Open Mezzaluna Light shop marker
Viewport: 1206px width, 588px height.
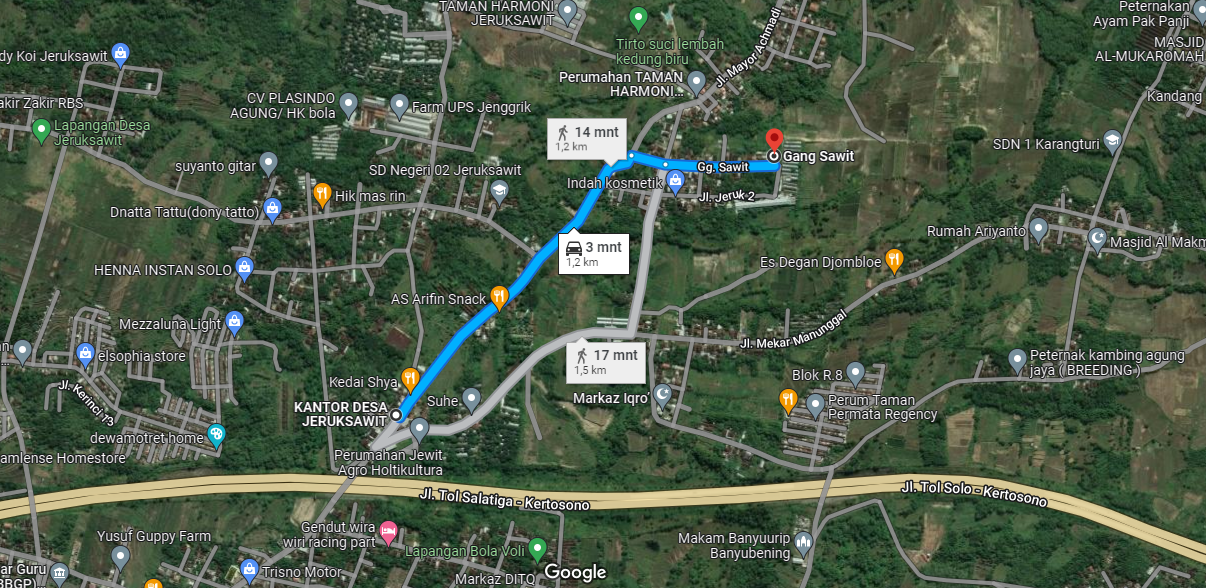(234, 322)
